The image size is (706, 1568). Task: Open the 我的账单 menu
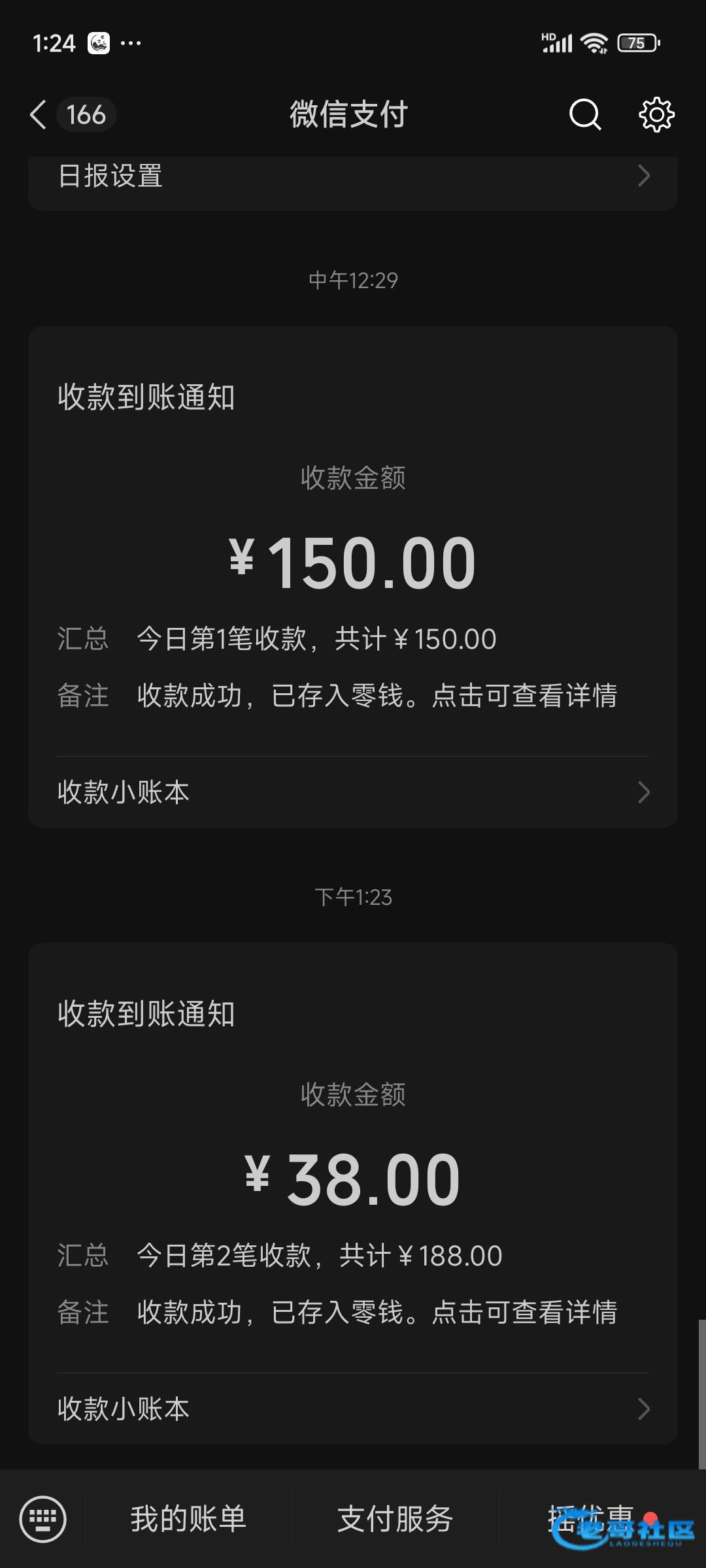tap(188, 1519)
